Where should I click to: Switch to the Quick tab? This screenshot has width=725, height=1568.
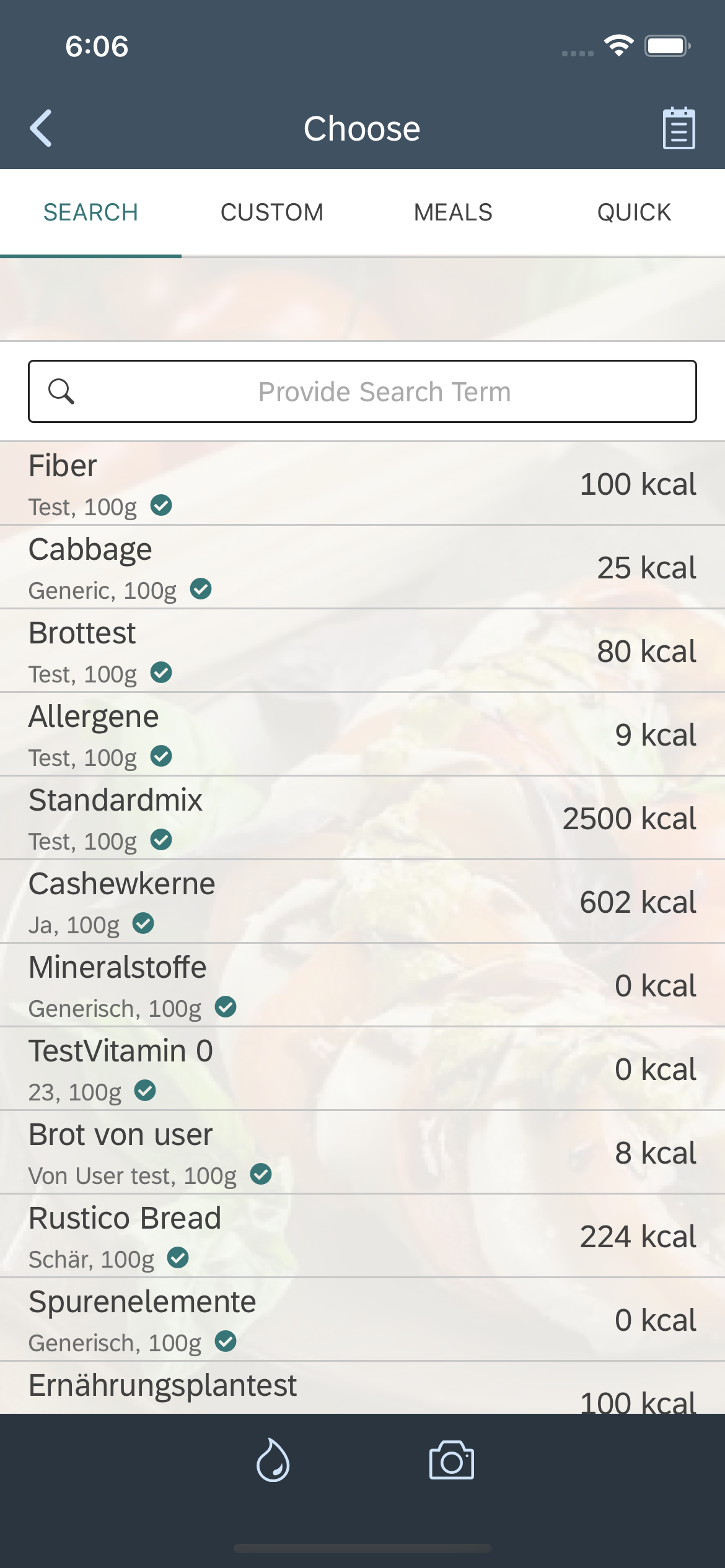[x=634, y=212]
